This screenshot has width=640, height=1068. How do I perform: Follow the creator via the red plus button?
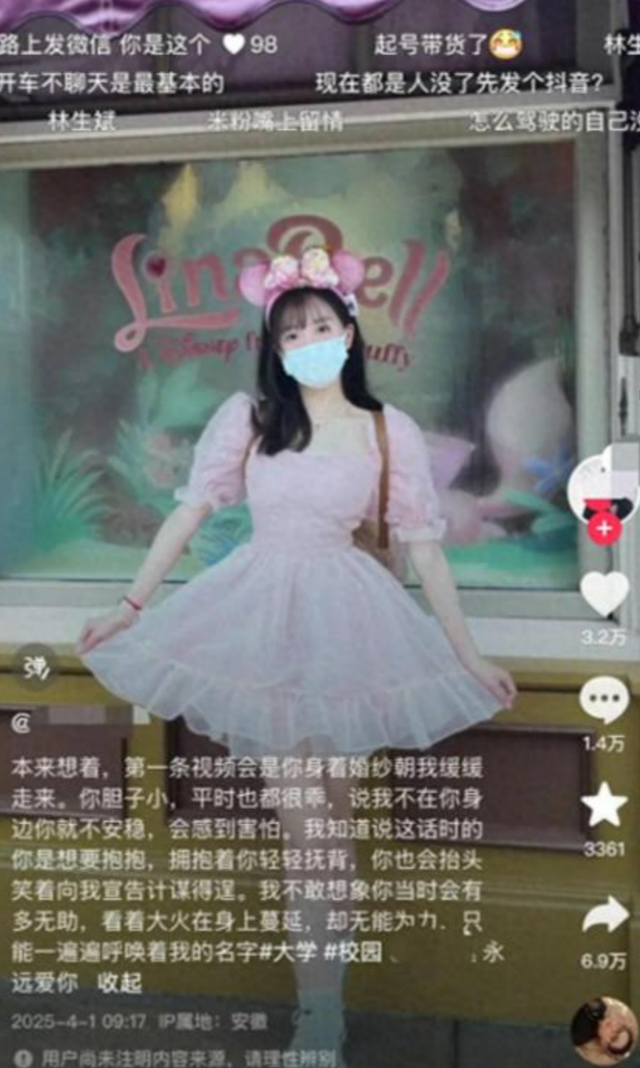coord(604,527)
